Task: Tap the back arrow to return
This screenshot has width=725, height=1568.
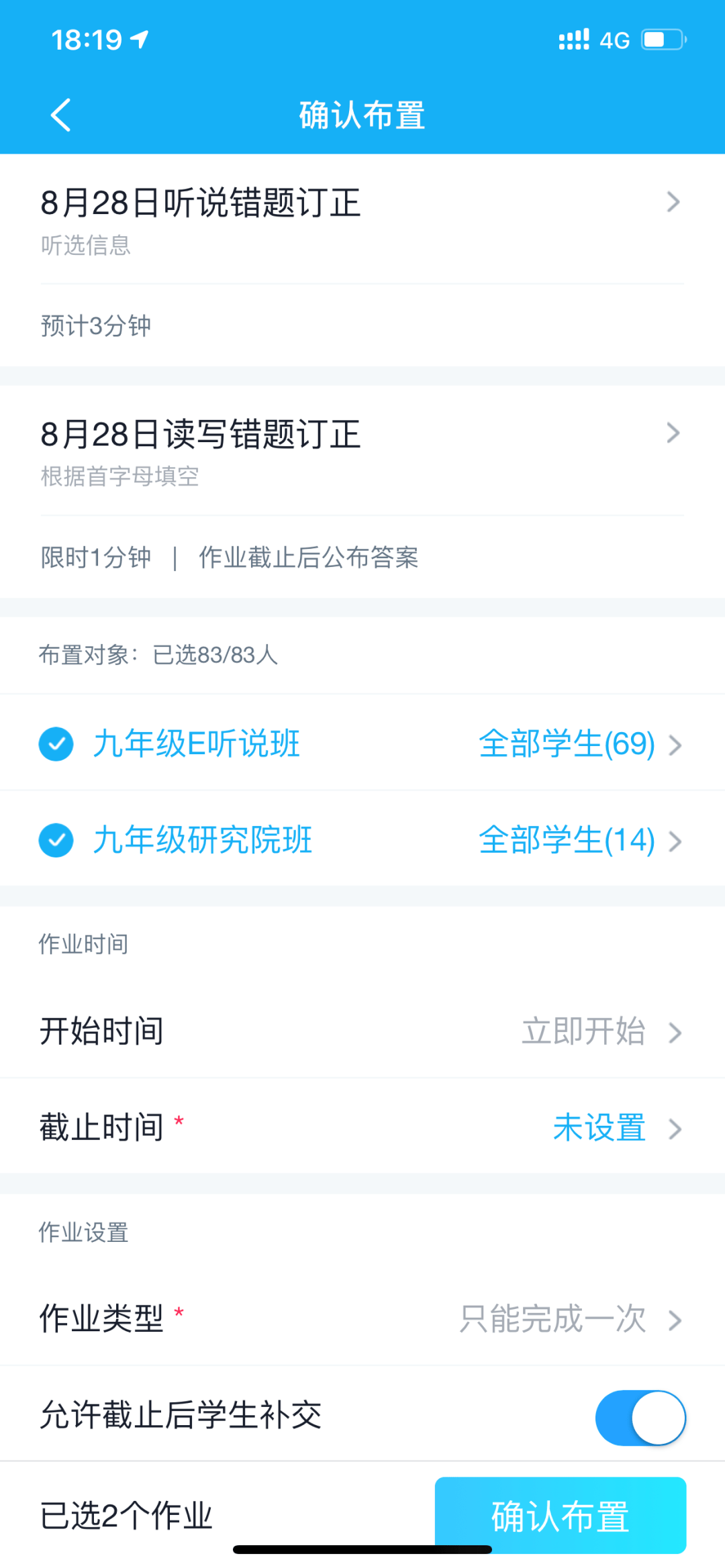Action: click(60, 114)
